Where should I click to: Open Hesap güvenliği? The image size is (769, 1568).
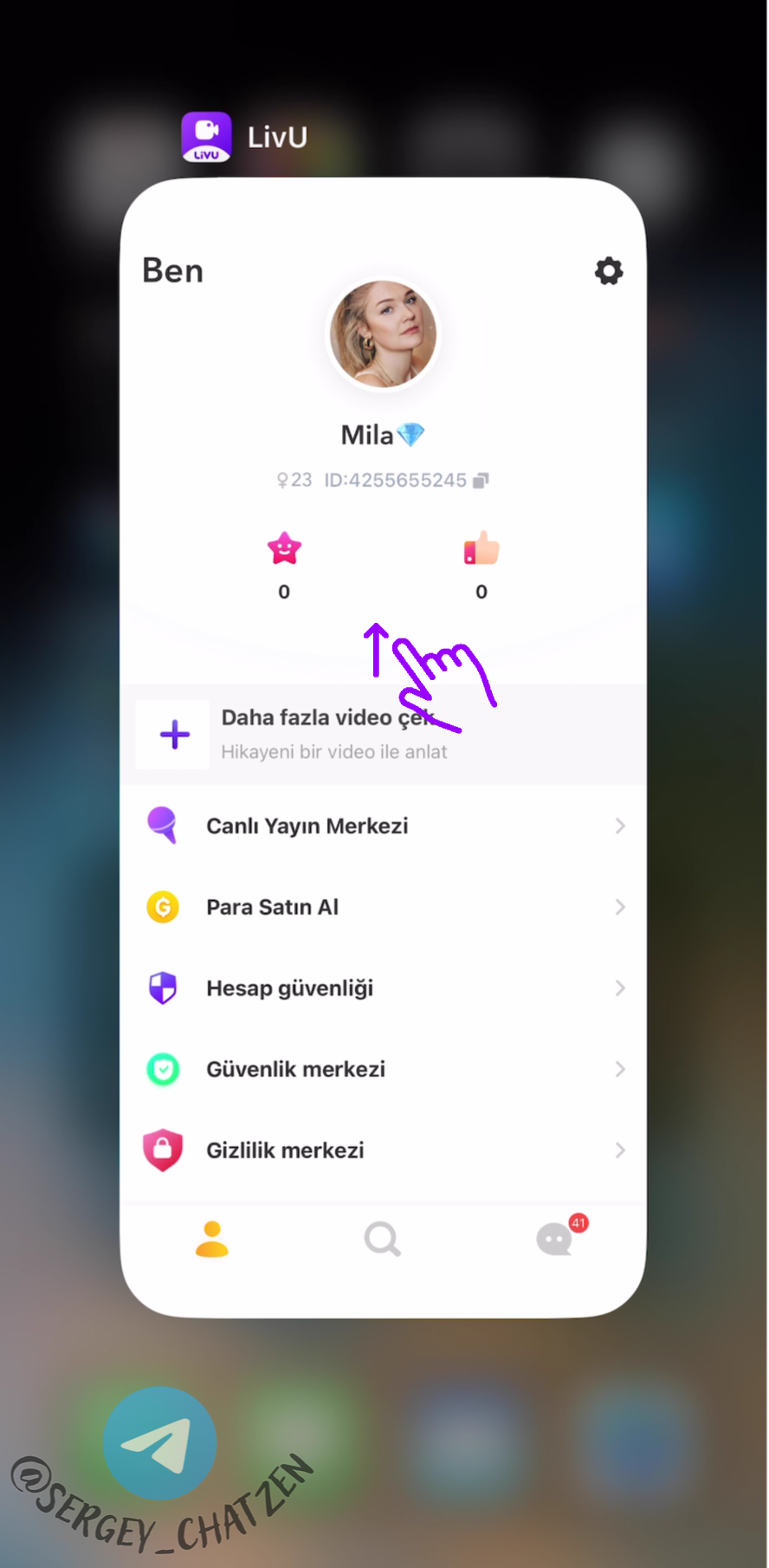[x=383, y=988]
